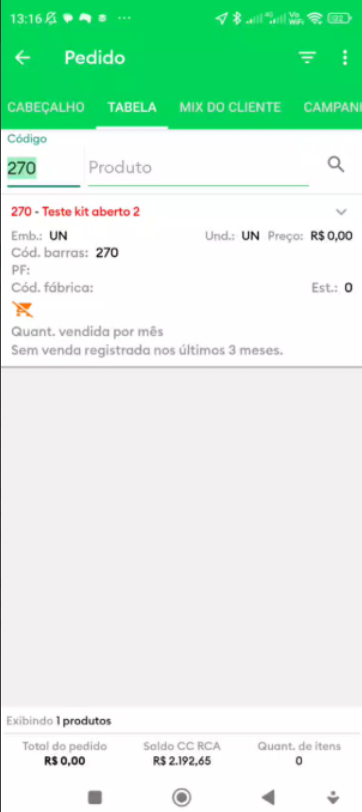362x812 pixels.
Task: Open the partially visible CAMPANHA tab
Action: point(332,107)
